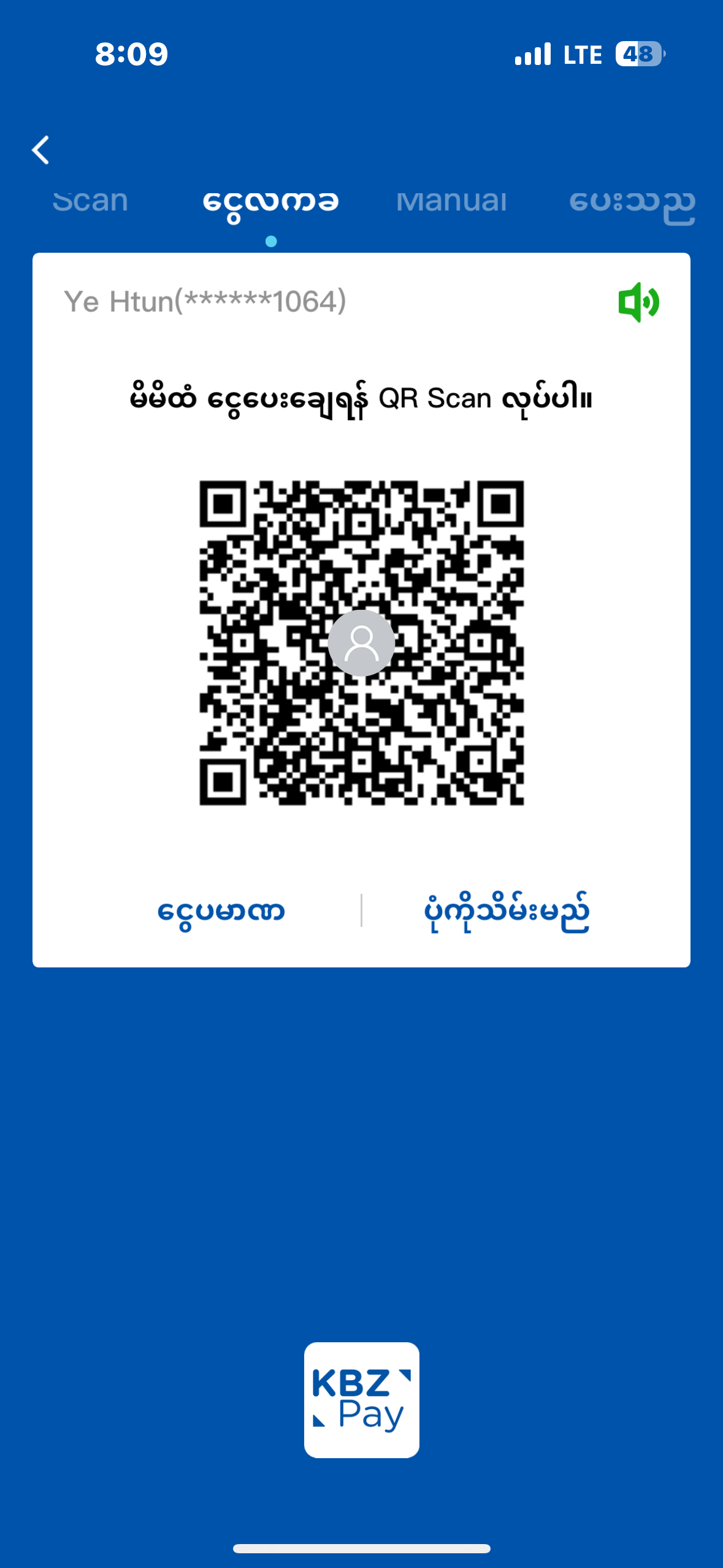Image resolution: width=723 pixels, height=1568 pixels.
Task: Toggle the green sound speaker icon
Action: [638, 302]
